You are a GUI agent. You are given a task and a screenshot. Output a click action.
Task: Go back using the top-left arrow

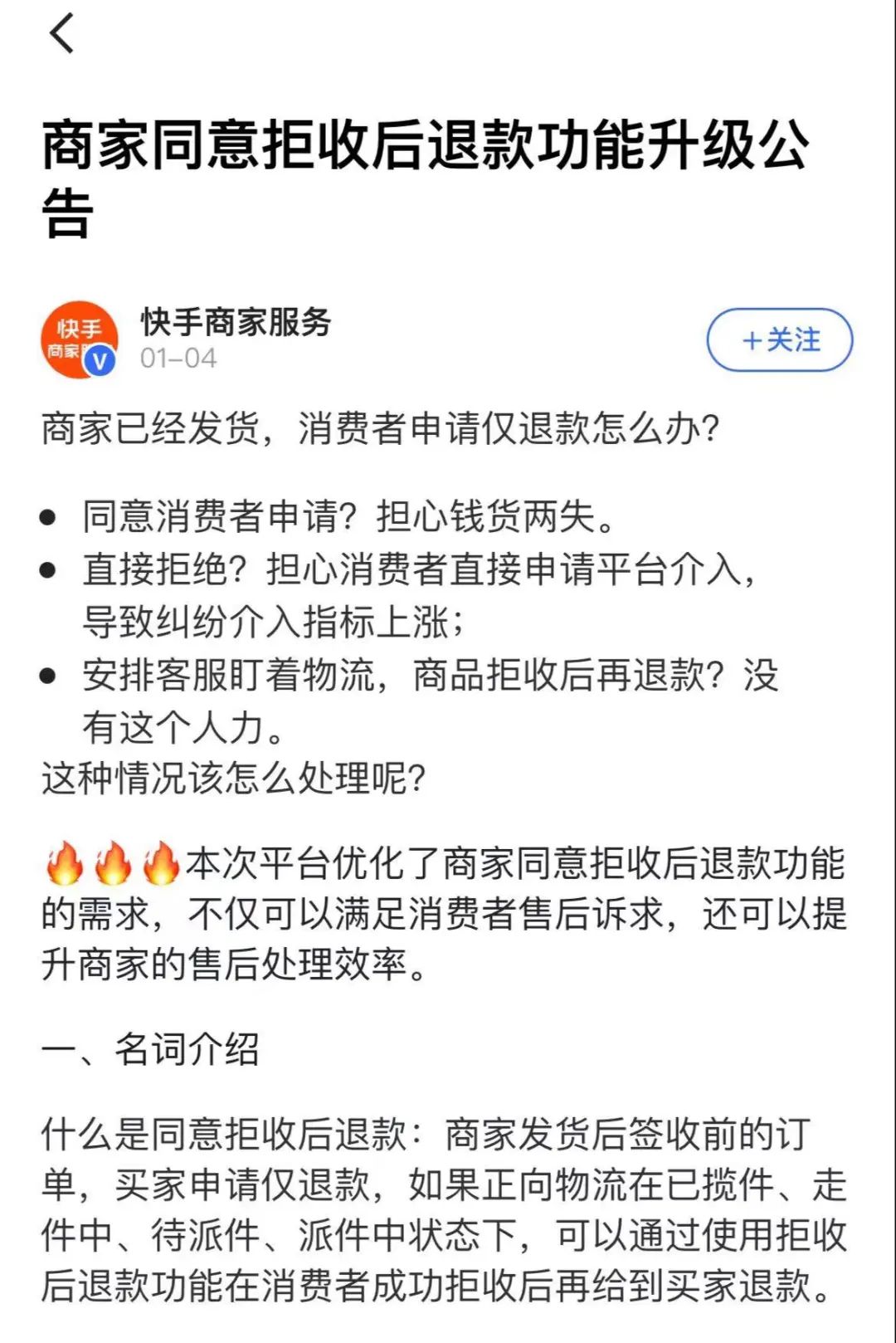coord(62,34)
